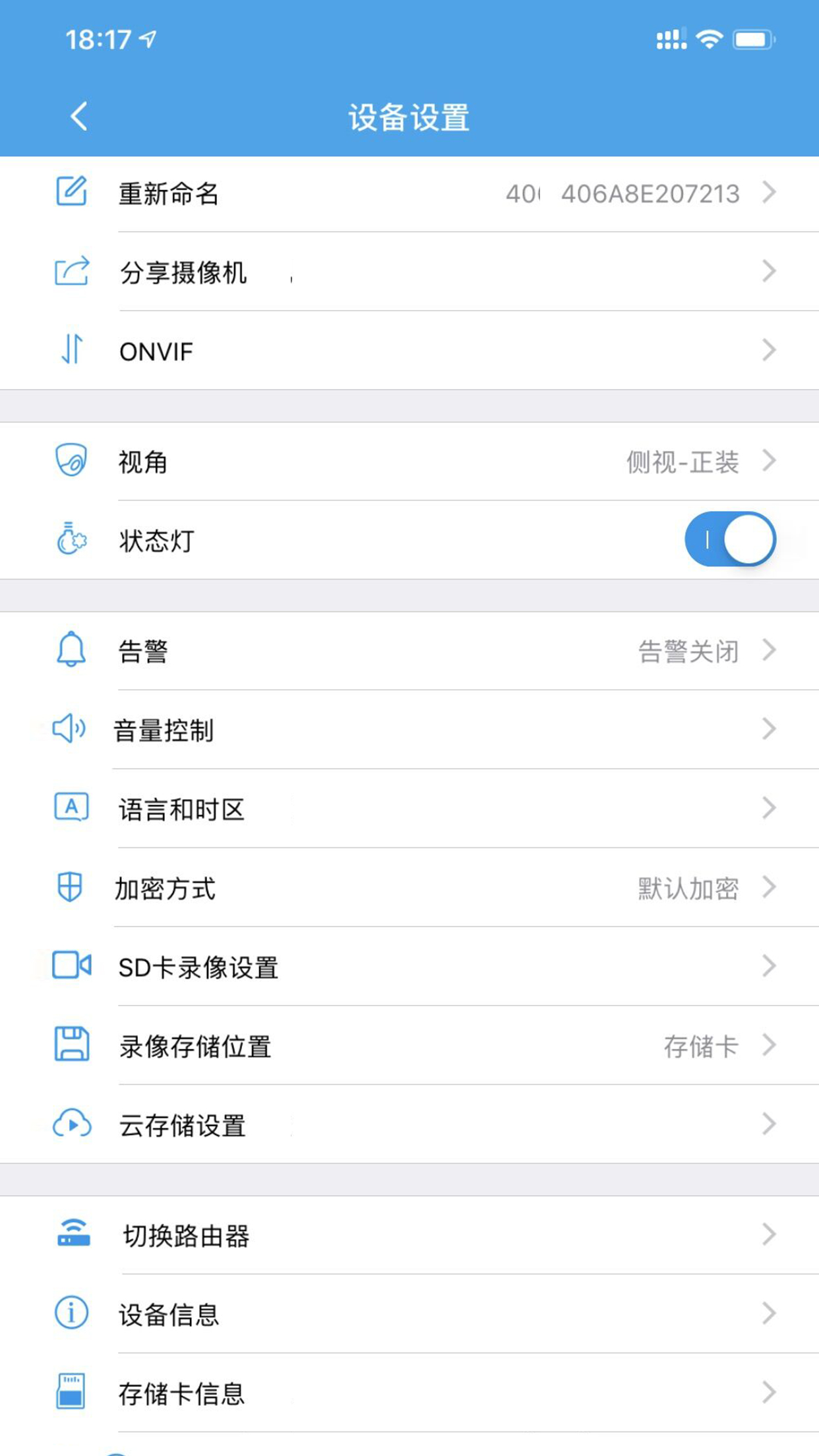Open 云存储设置
The height and width of the screenshot is (1456, 819).
409,1124
